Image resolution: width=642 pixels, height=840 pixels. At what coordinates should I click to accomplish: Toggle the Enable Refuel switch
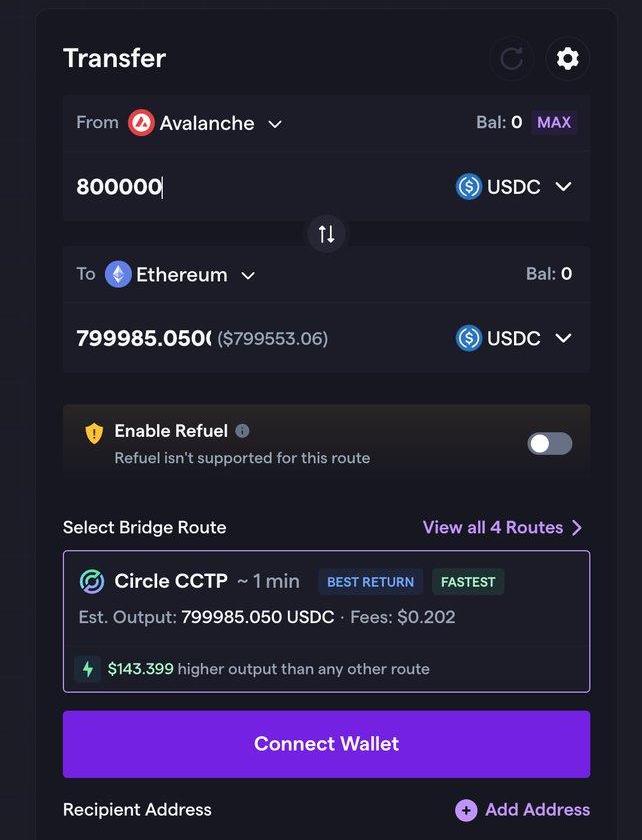coord(550,444)
